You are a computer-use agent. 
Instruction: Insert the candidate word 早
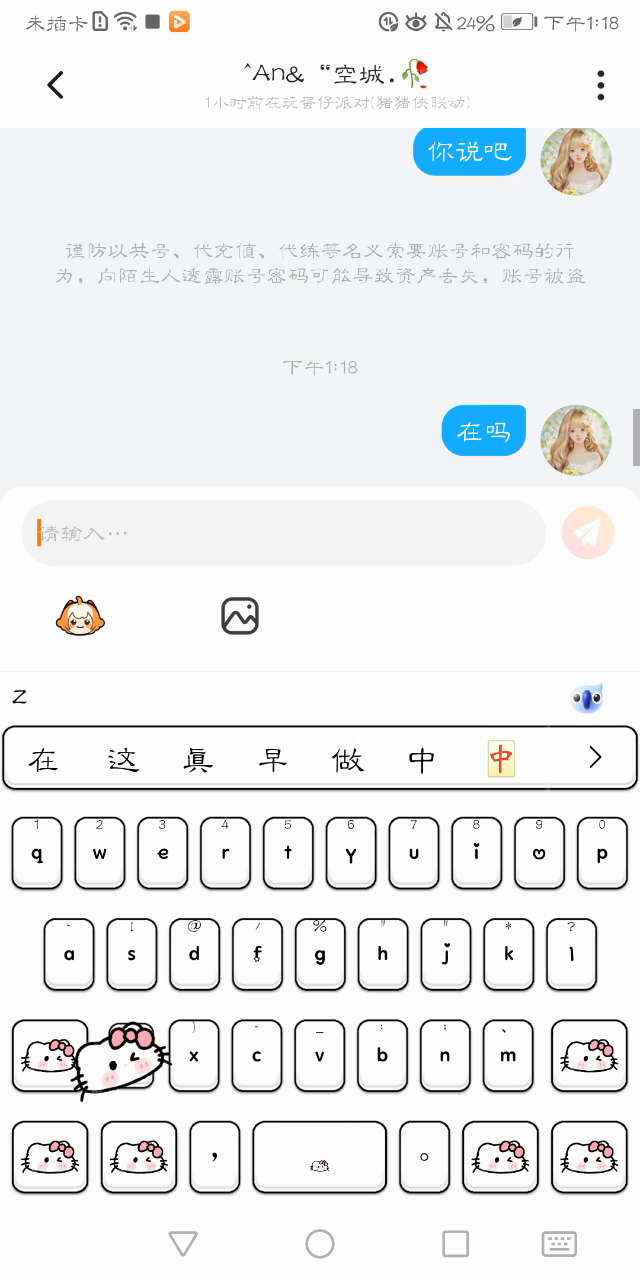(x=272, y=760)
